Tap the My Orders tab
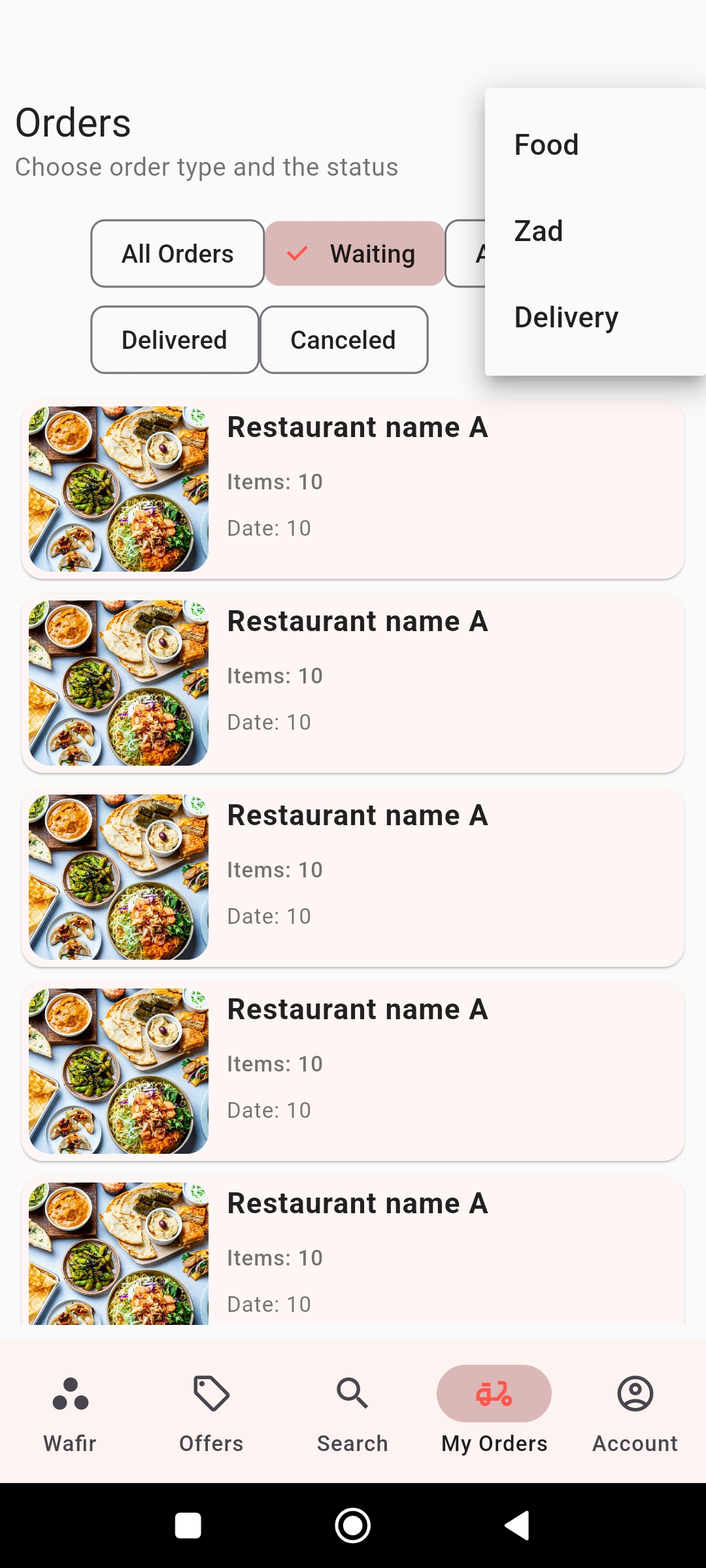Viewport: 706px width, 1568px height. pos(494,1411)
